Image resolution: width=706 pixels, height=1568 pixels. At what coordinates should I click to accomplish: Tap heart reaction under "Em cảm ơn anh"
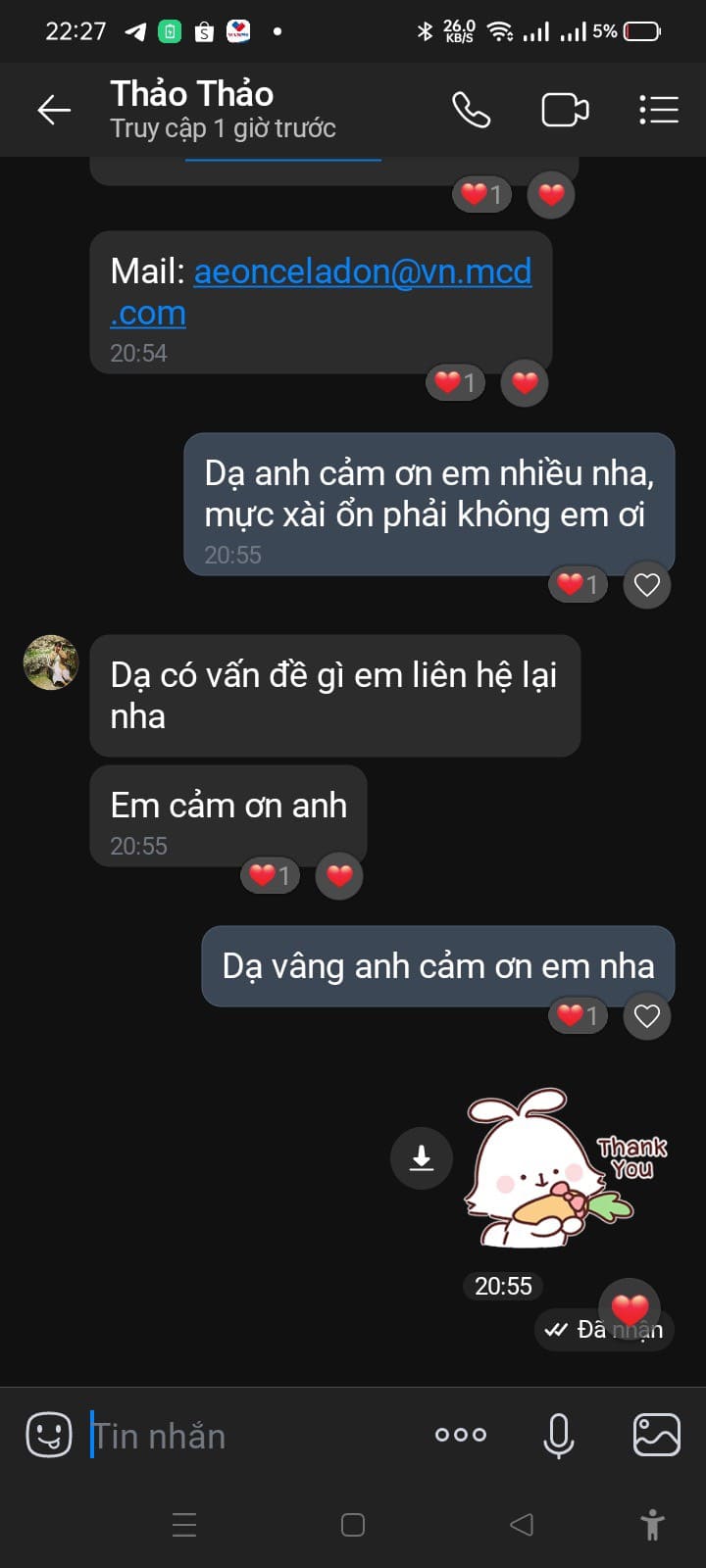pos(339,875)
